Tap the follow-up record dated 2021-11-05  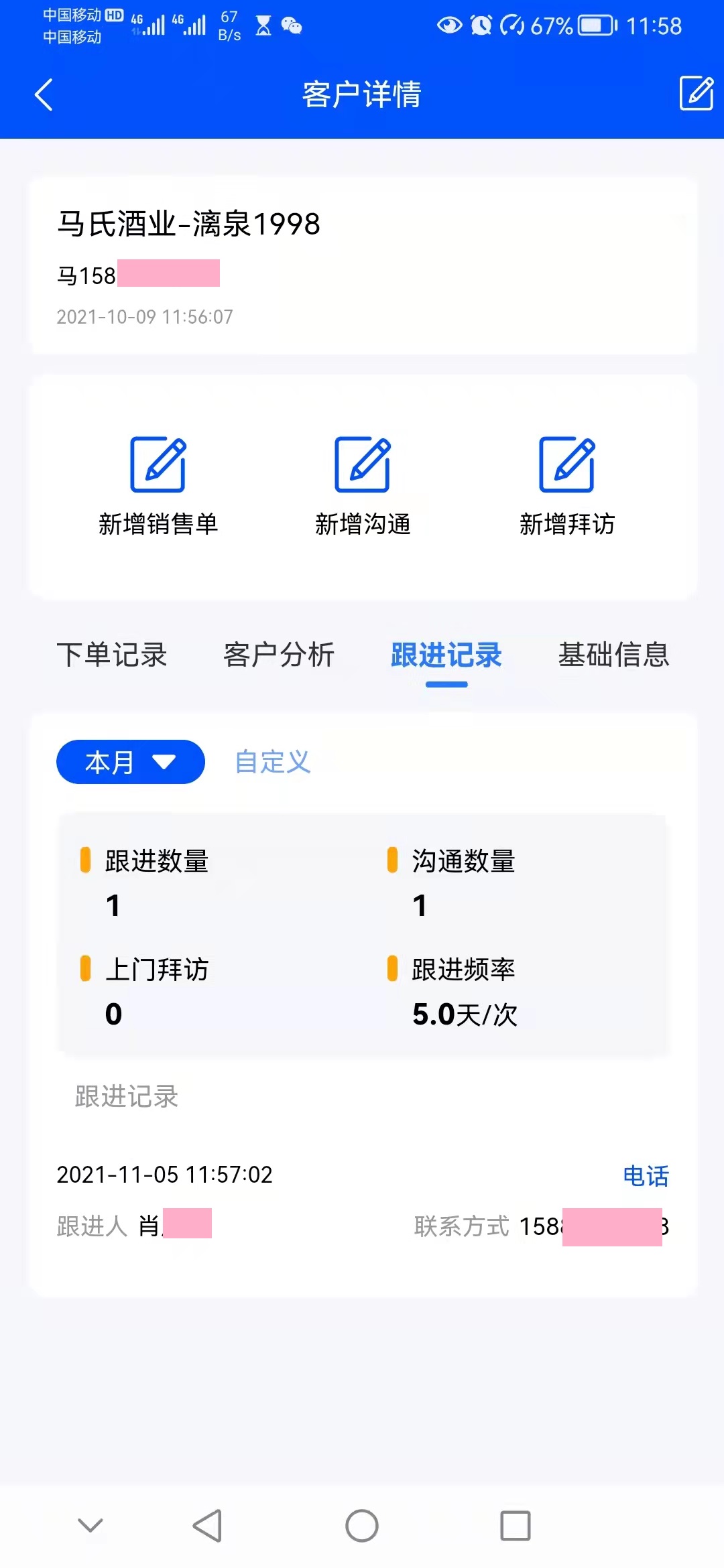tap(165, 1175)
